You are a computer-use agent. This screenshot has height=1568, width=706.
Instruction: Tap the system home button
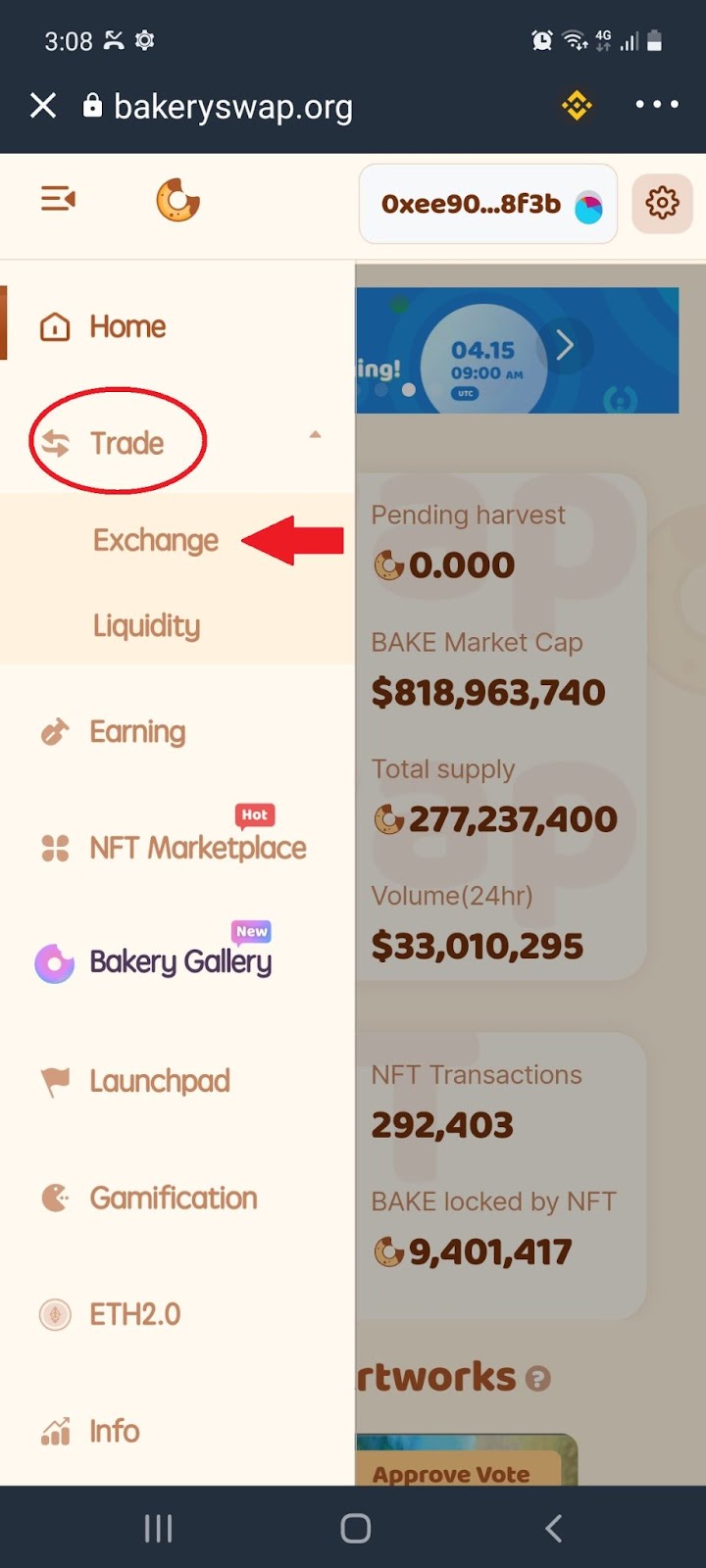click(x=355, y=1528)
